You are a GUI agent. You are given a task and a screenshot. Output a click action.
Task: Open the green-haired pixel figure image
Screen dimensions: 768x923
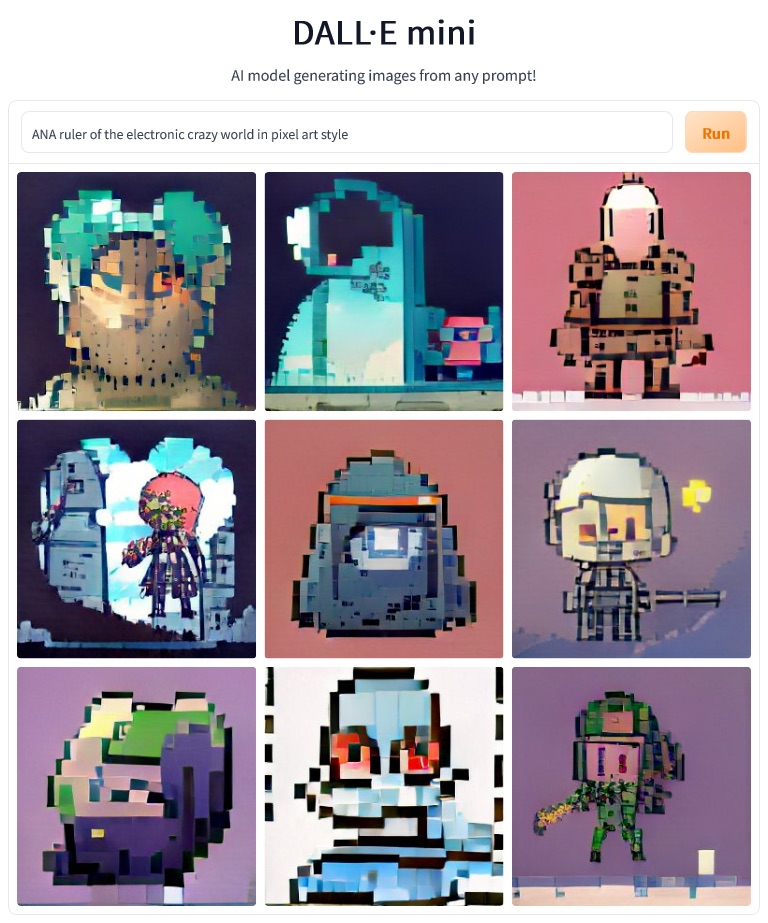(x=136, y=291)
